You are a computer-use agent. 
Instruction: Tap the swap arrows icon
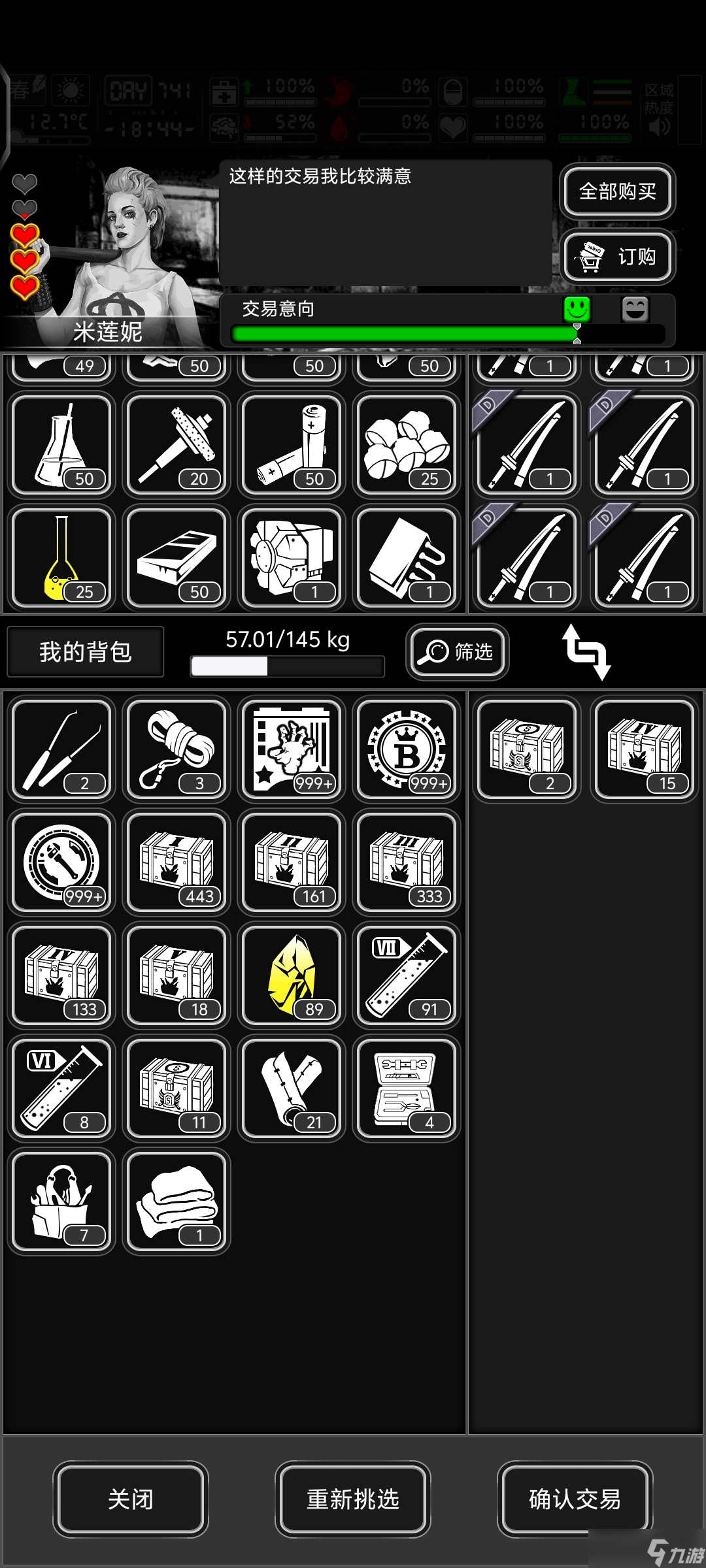[586, 651]
